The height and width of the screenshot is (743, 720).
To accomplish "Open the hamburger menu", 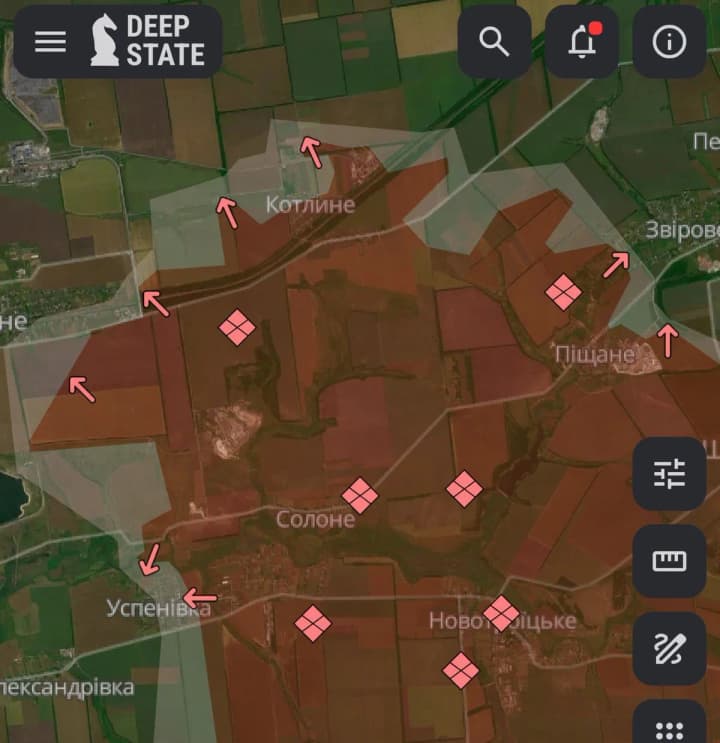I will (50, 41).
